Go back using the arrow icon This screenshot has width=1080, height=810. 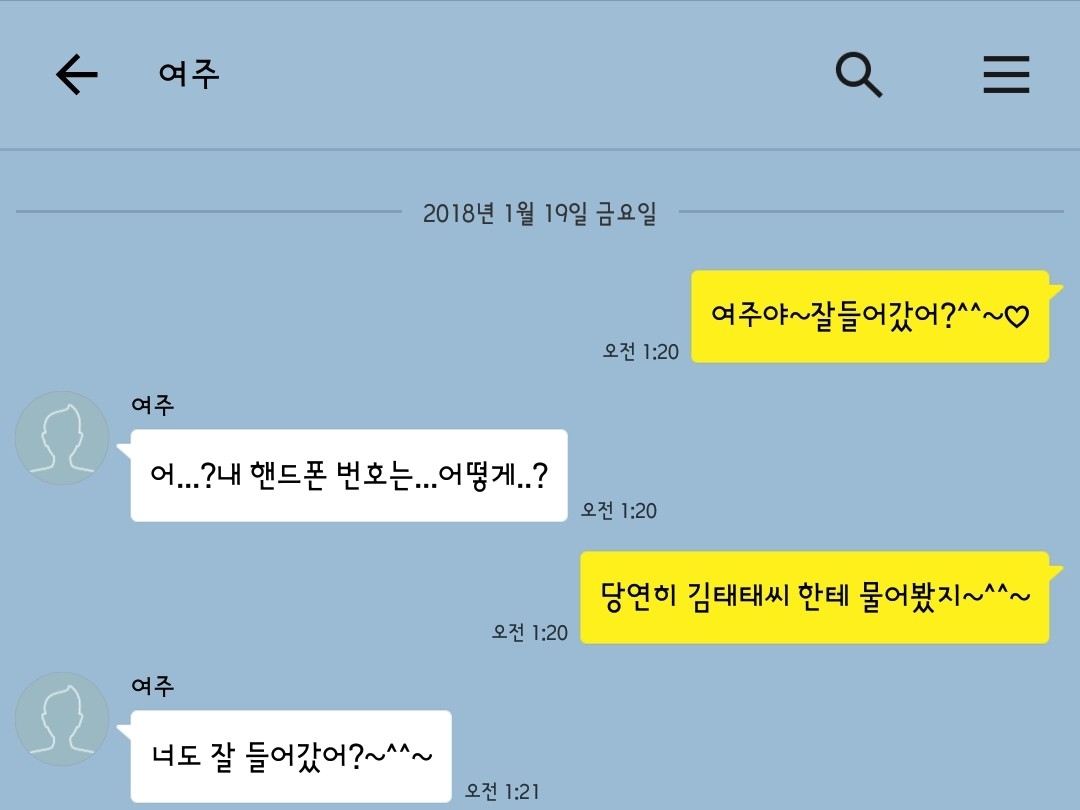pos(76,74)
